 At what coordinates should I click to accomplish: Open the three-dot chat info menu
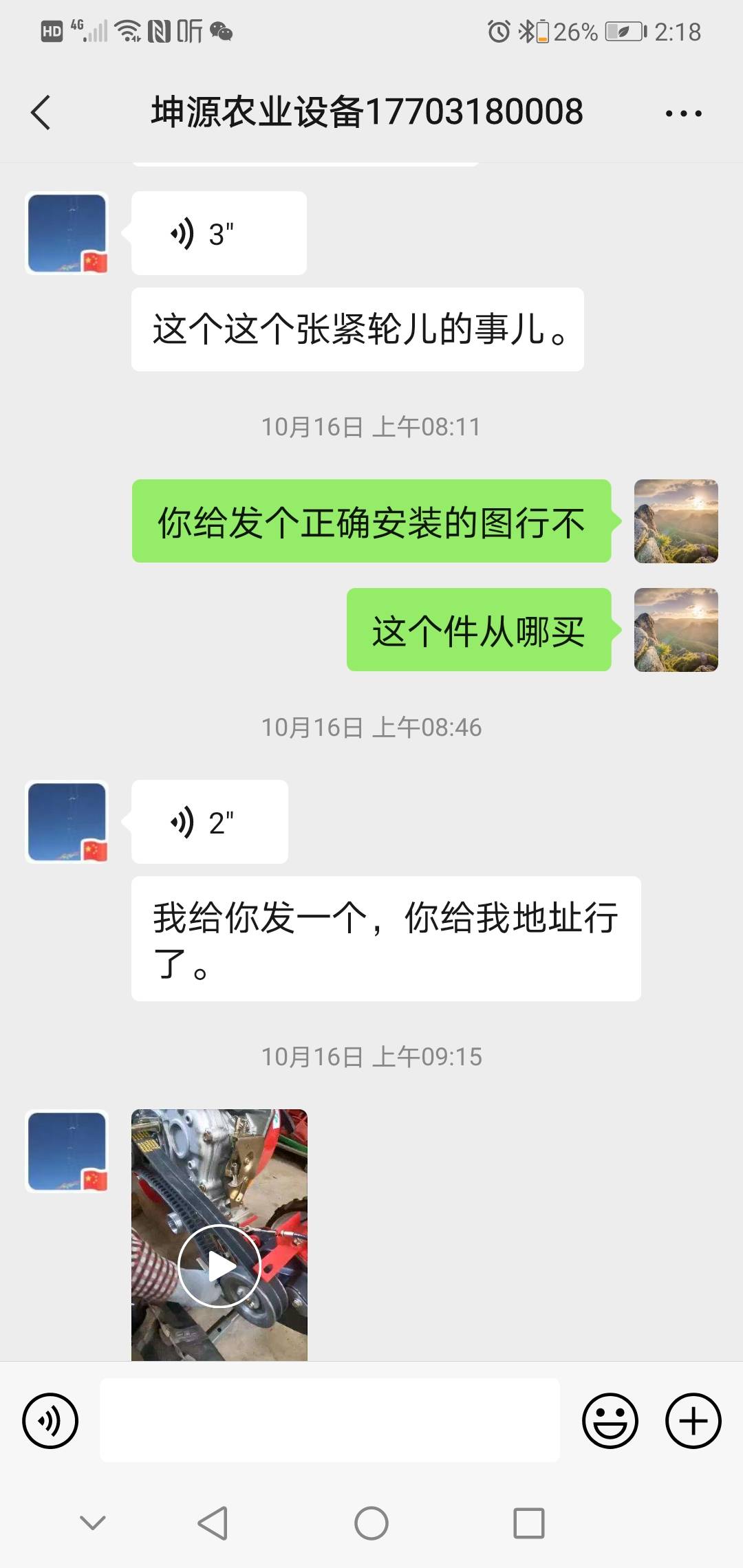tap(683, 113)
